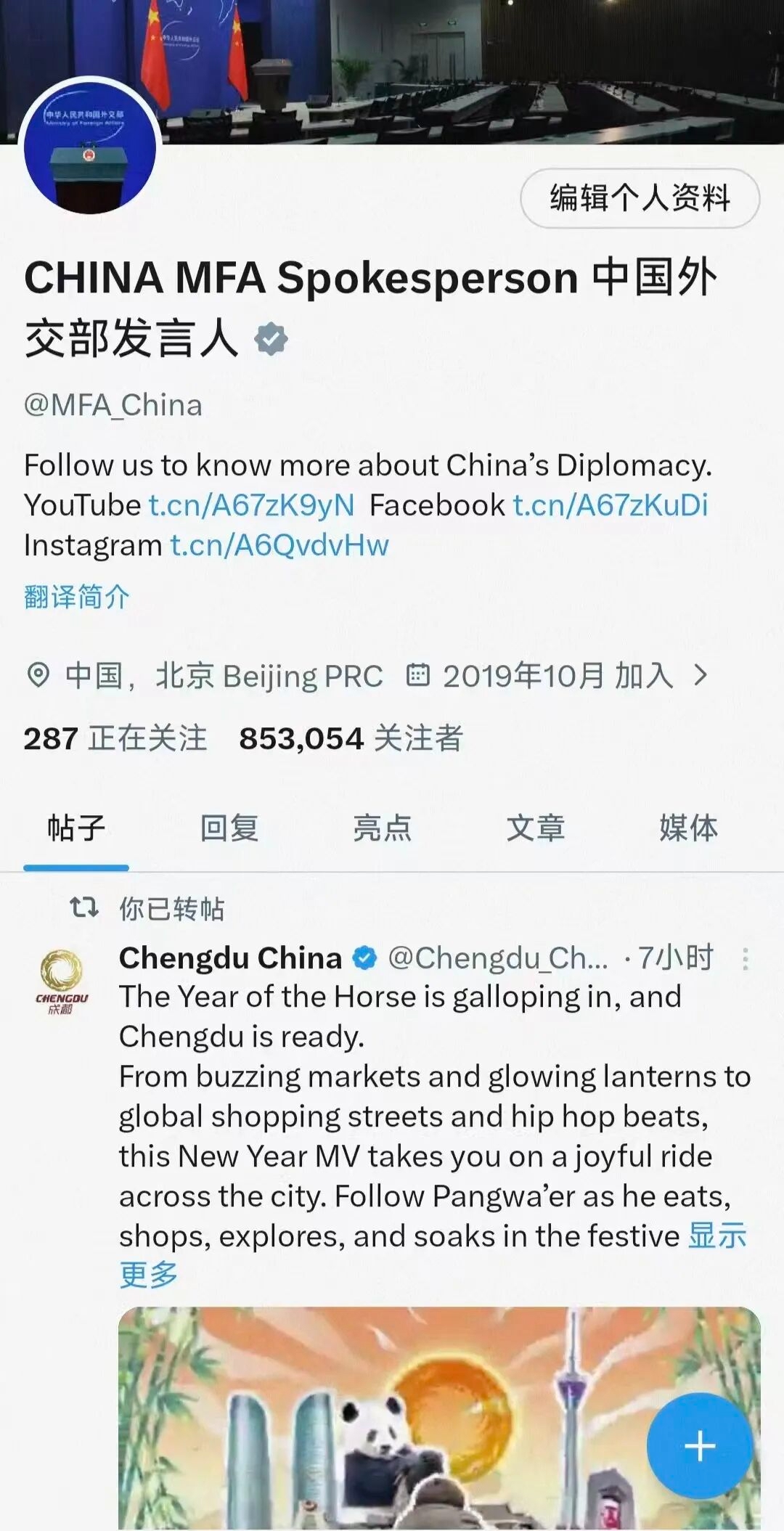Switch to the 回复 replies tab

(229, 828)
